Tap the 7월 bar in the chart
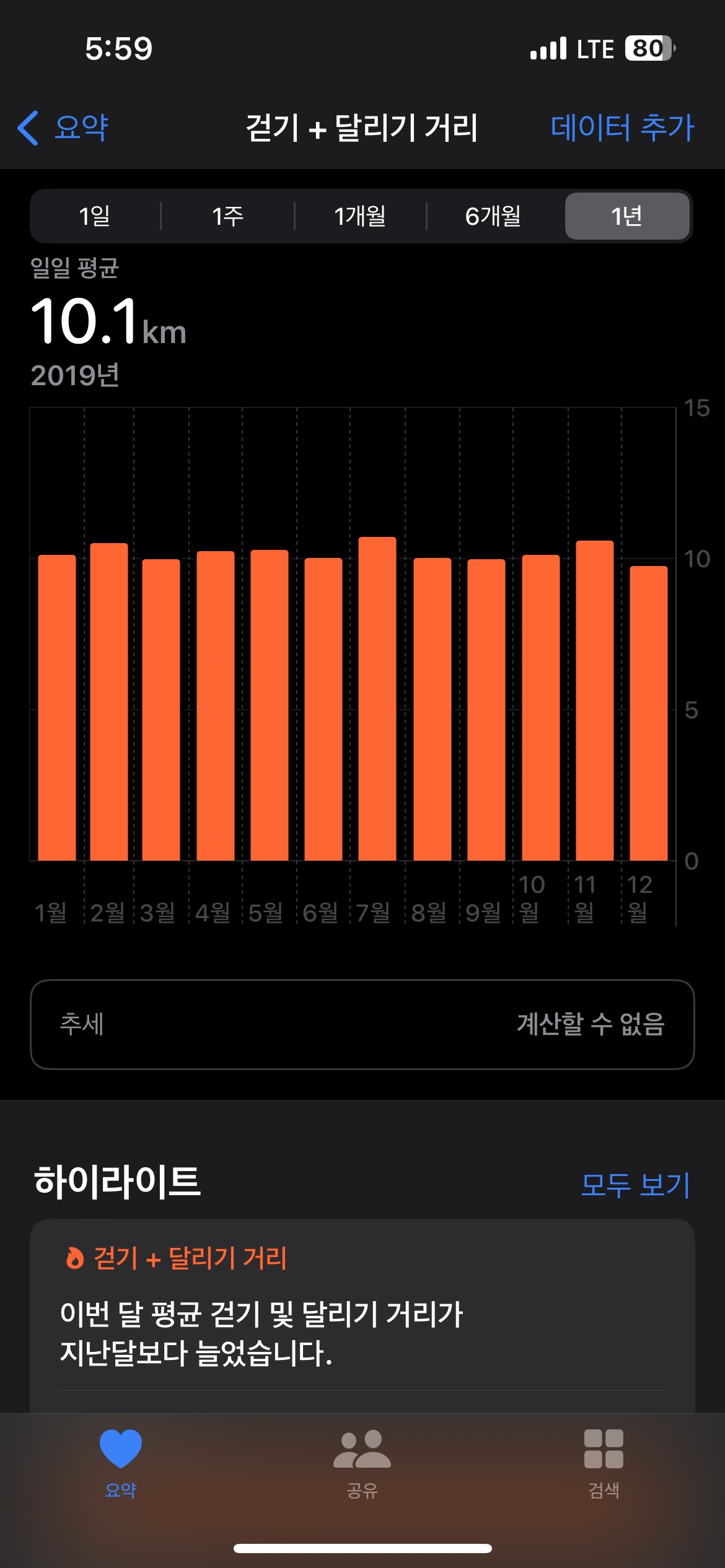 pos(377,699)
